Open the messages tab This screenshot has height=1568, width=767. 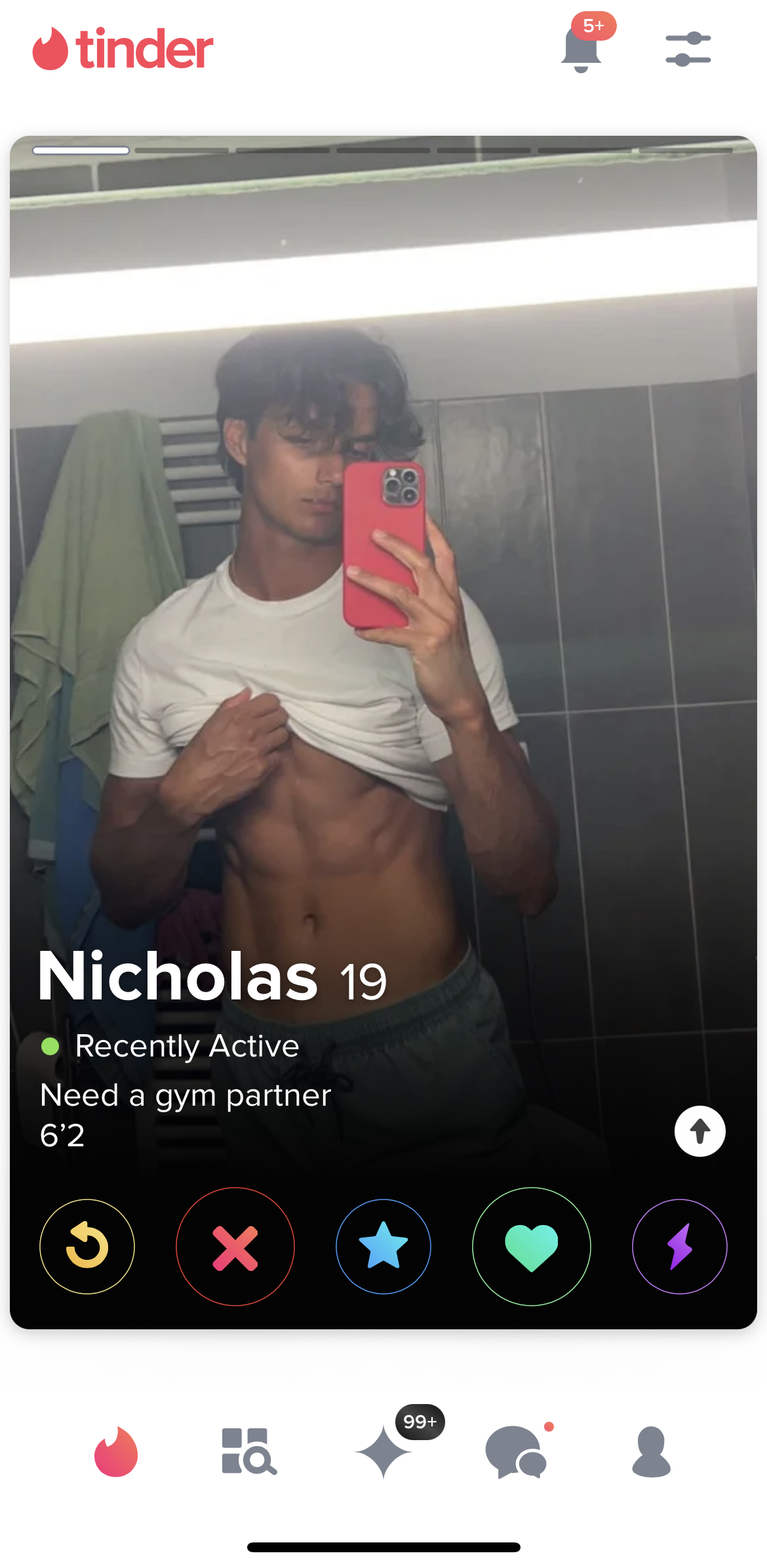(517, 1451)
